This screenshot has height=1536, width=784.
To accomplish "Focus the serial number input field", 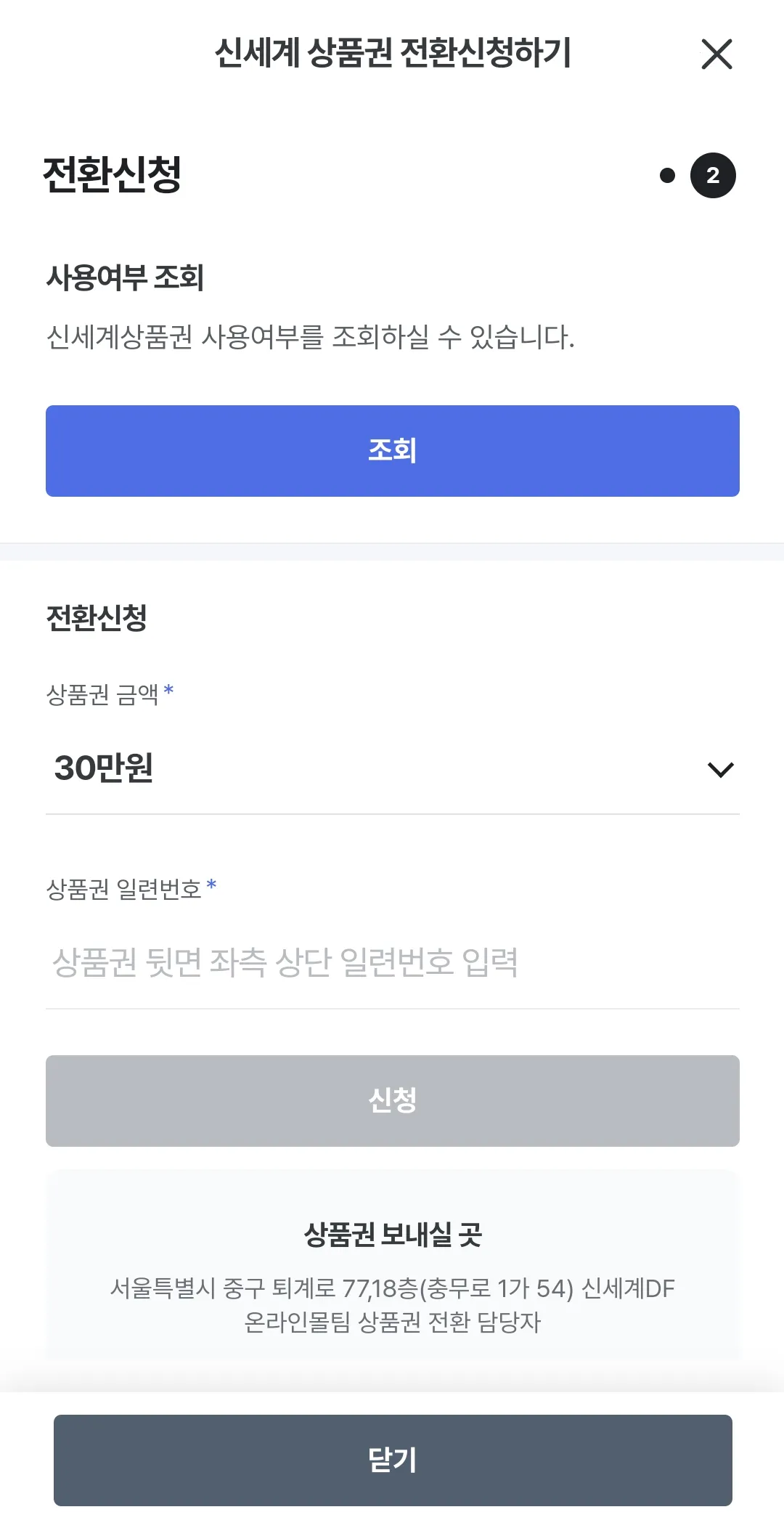I will click(x=392, y=961).
